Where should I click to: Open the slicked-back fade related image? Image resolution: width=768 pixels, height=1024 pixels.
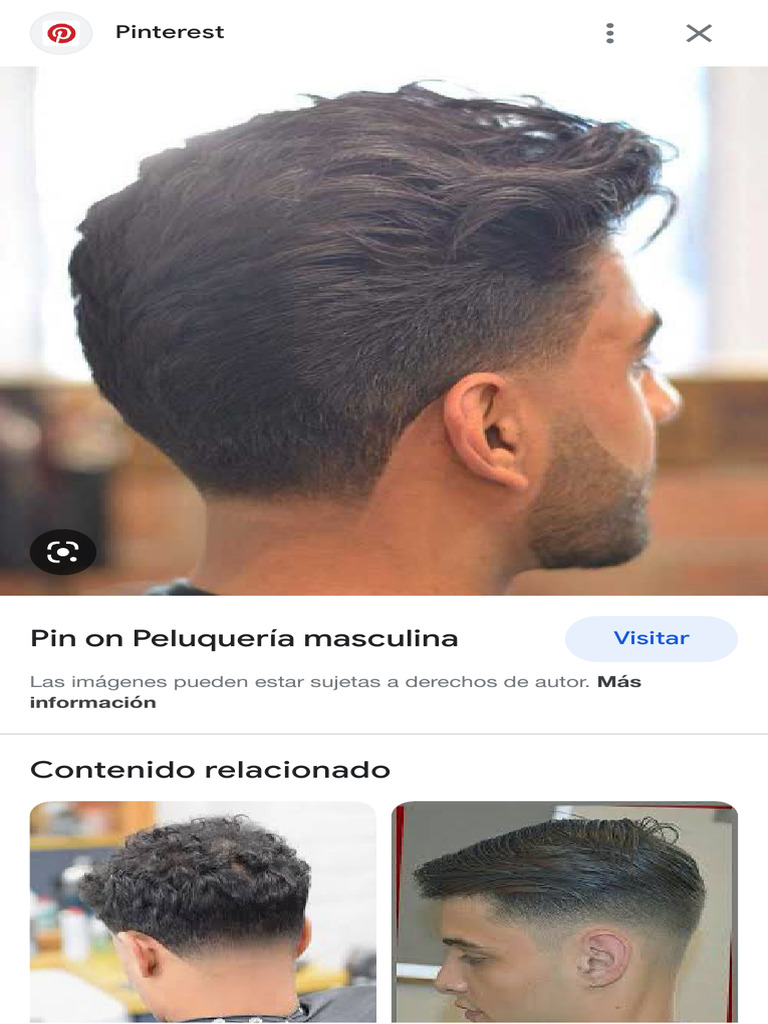click(x=564, y=912)
